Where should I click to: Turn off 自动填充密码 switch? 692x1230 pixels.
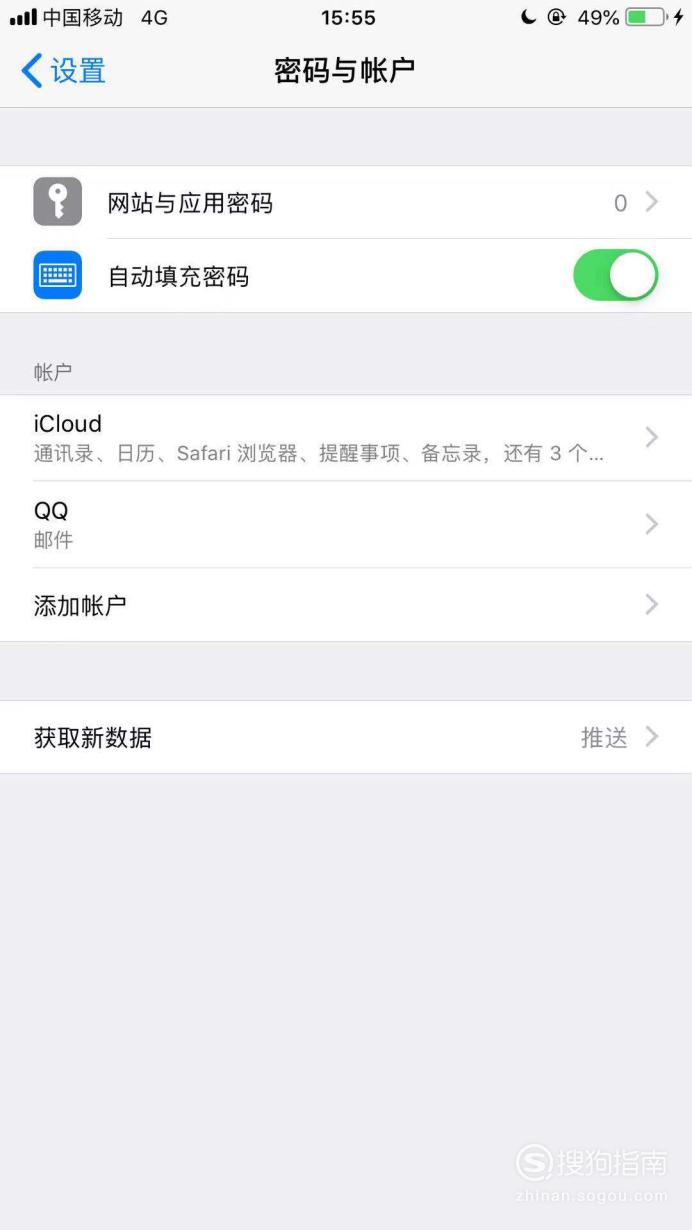pos(615,276)
